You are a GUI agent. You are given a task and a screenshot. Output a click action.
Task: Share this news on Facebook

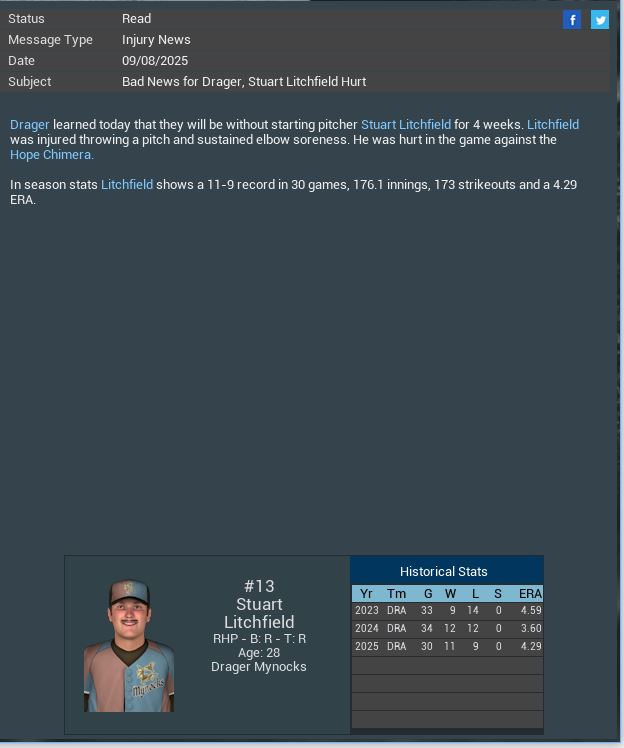pos(572,20)
